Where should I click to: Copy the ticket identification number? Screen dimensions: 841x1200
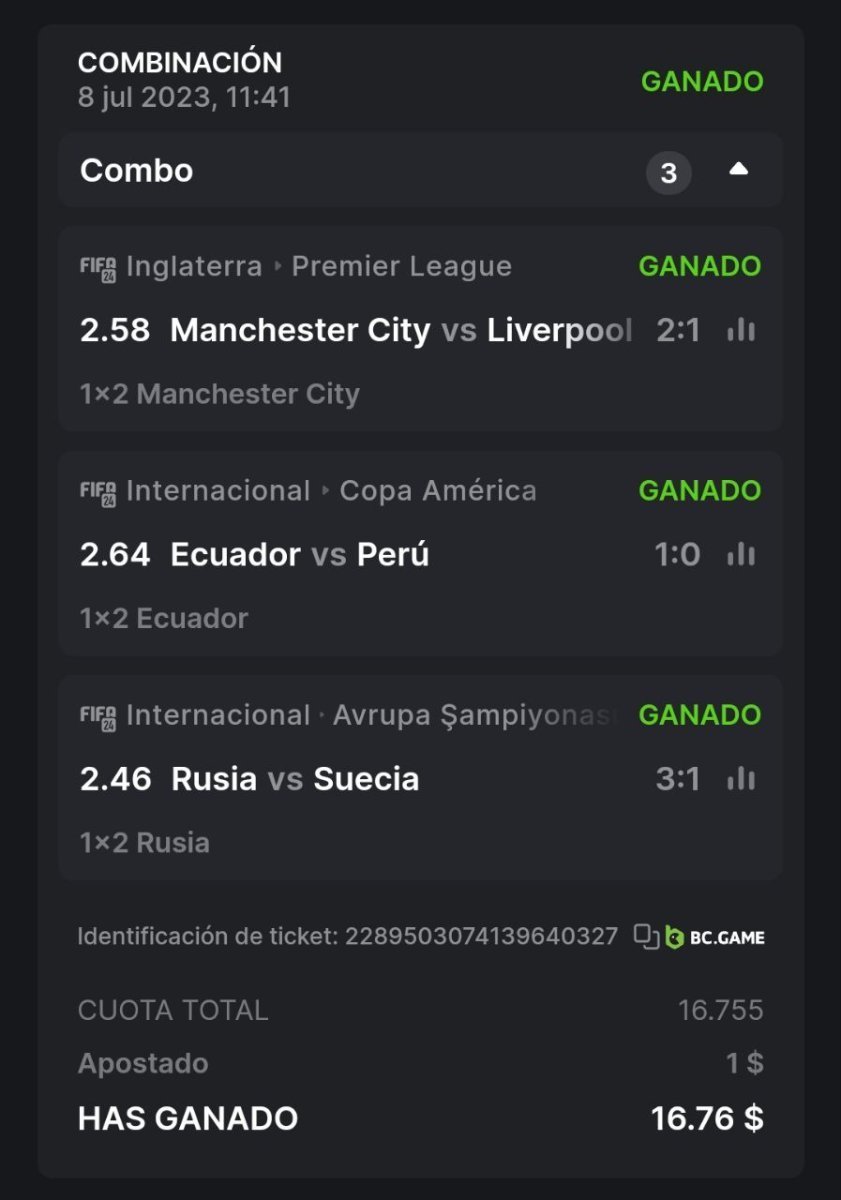[646, 936]
